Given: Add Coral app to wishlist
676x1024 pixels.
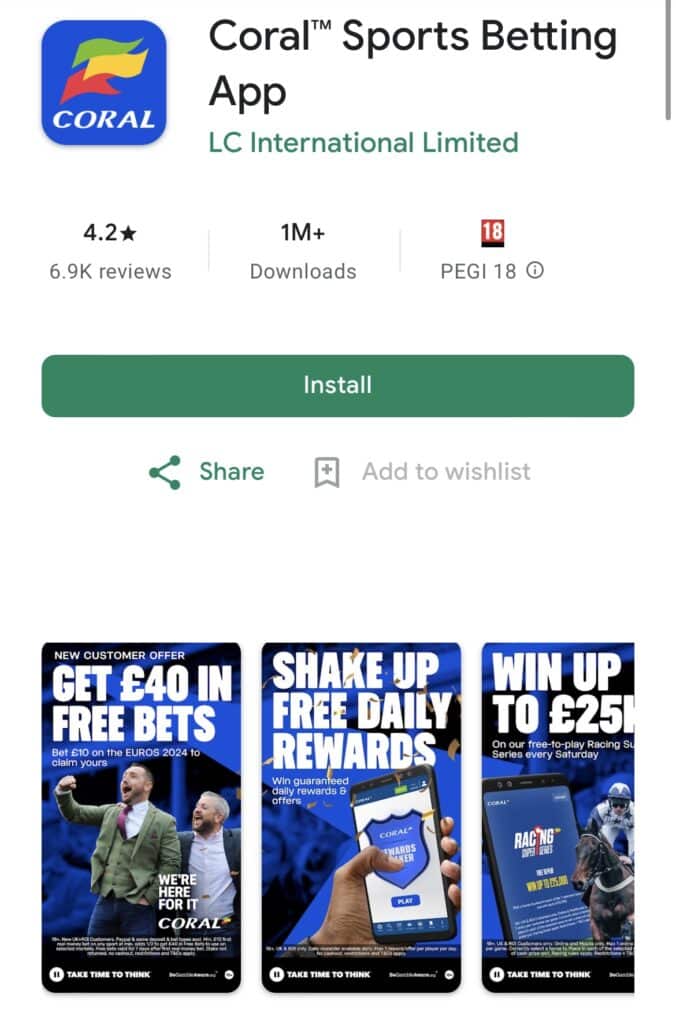Looking at the screenshot, I should click(x=422, y=472).
